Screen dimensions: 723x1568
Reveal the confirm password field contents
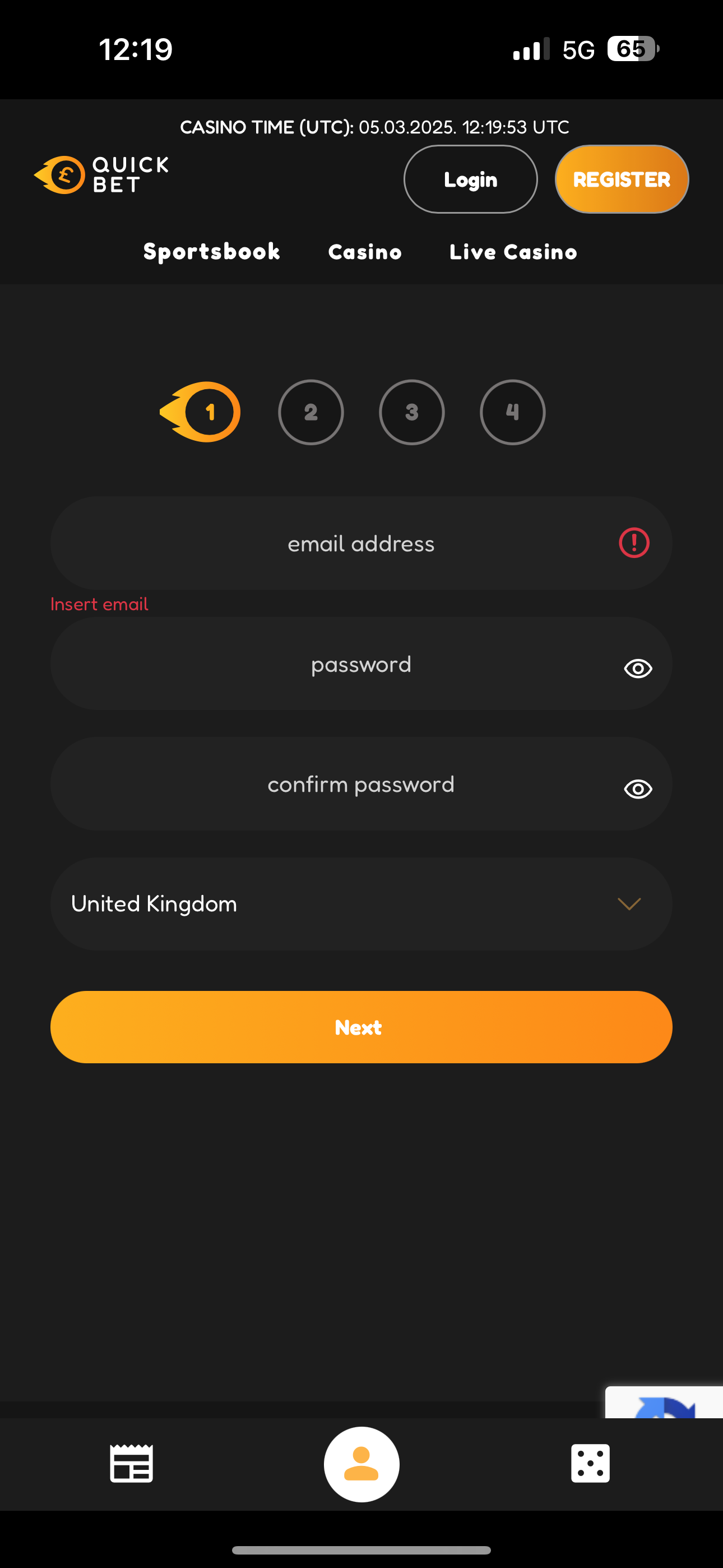637,788
